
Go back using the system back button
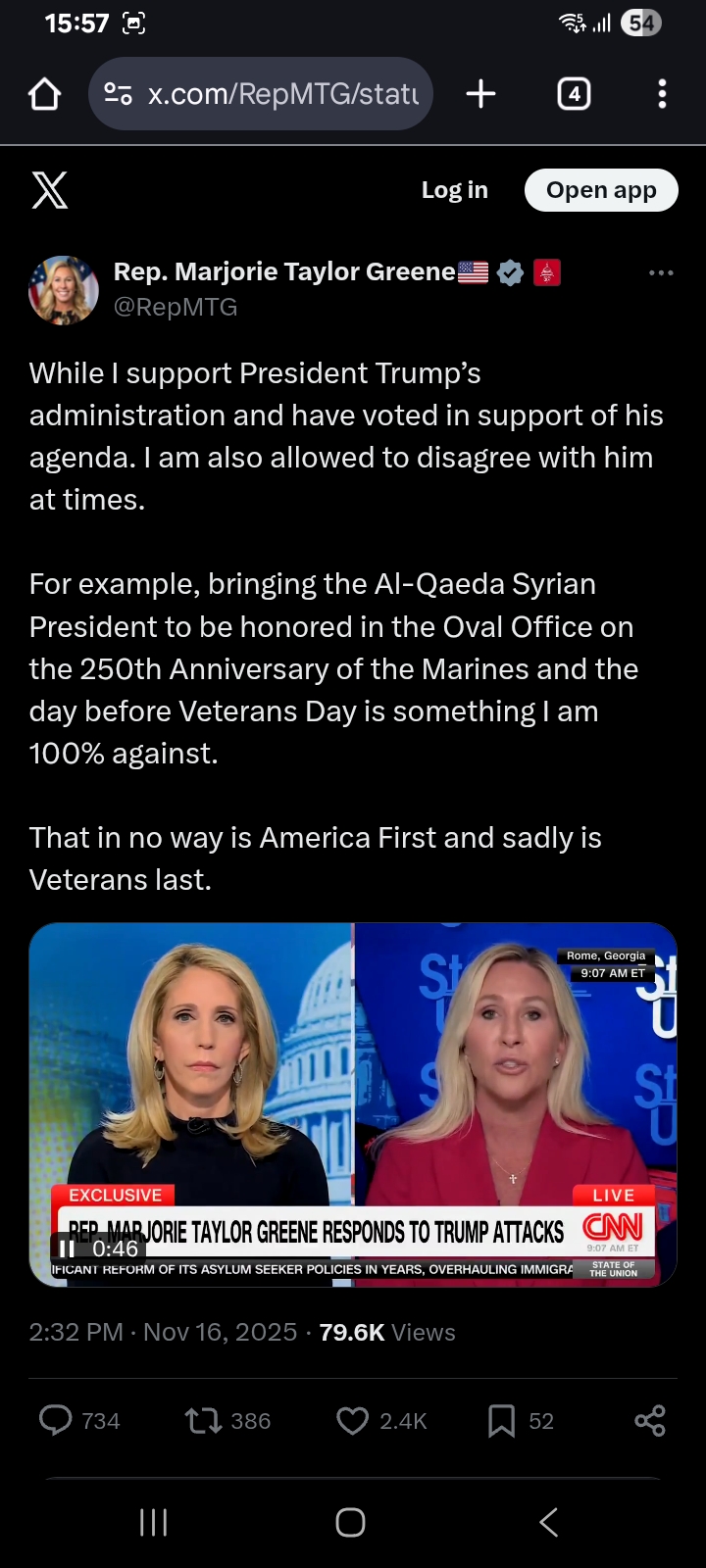pyautogui.click(x=549, y=1522)
